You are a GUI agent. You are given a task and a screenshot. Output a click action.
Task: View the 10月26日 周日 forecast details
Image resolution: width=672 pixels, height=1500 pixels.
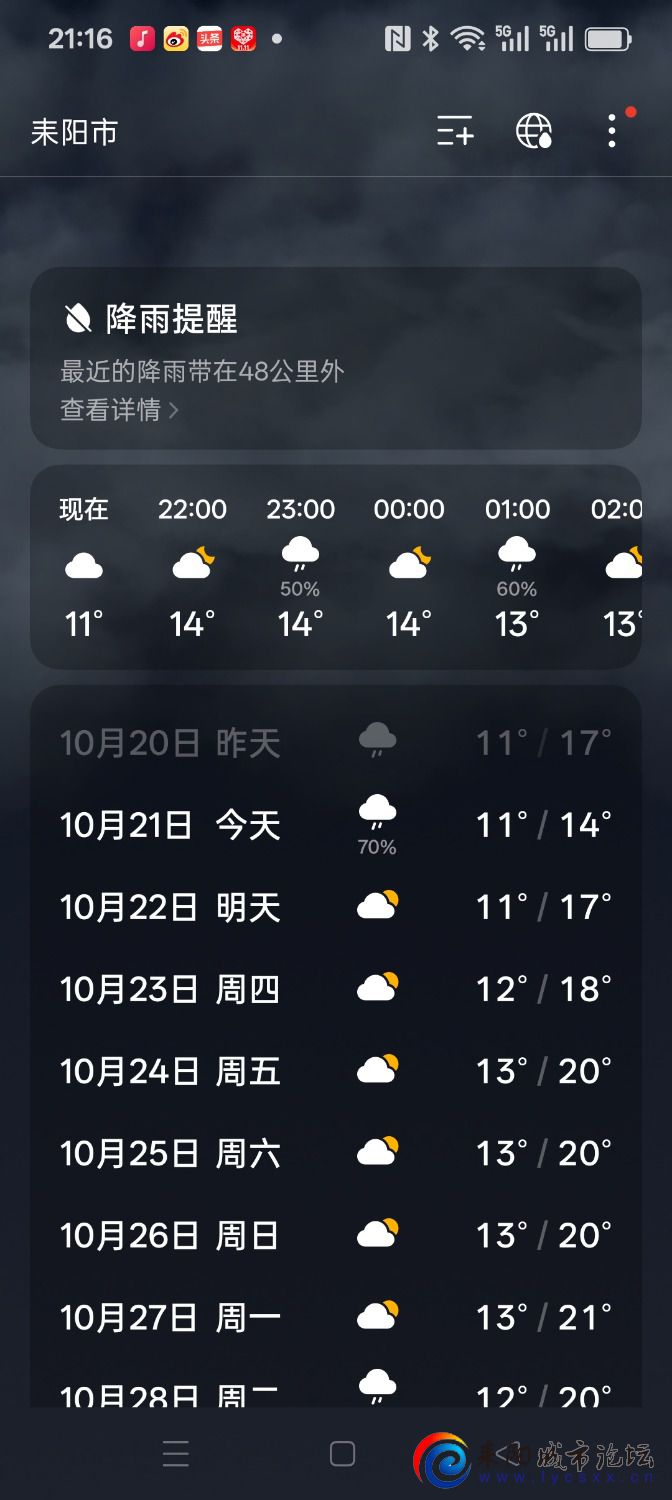pyautogui.click(x=335, y=1235)
